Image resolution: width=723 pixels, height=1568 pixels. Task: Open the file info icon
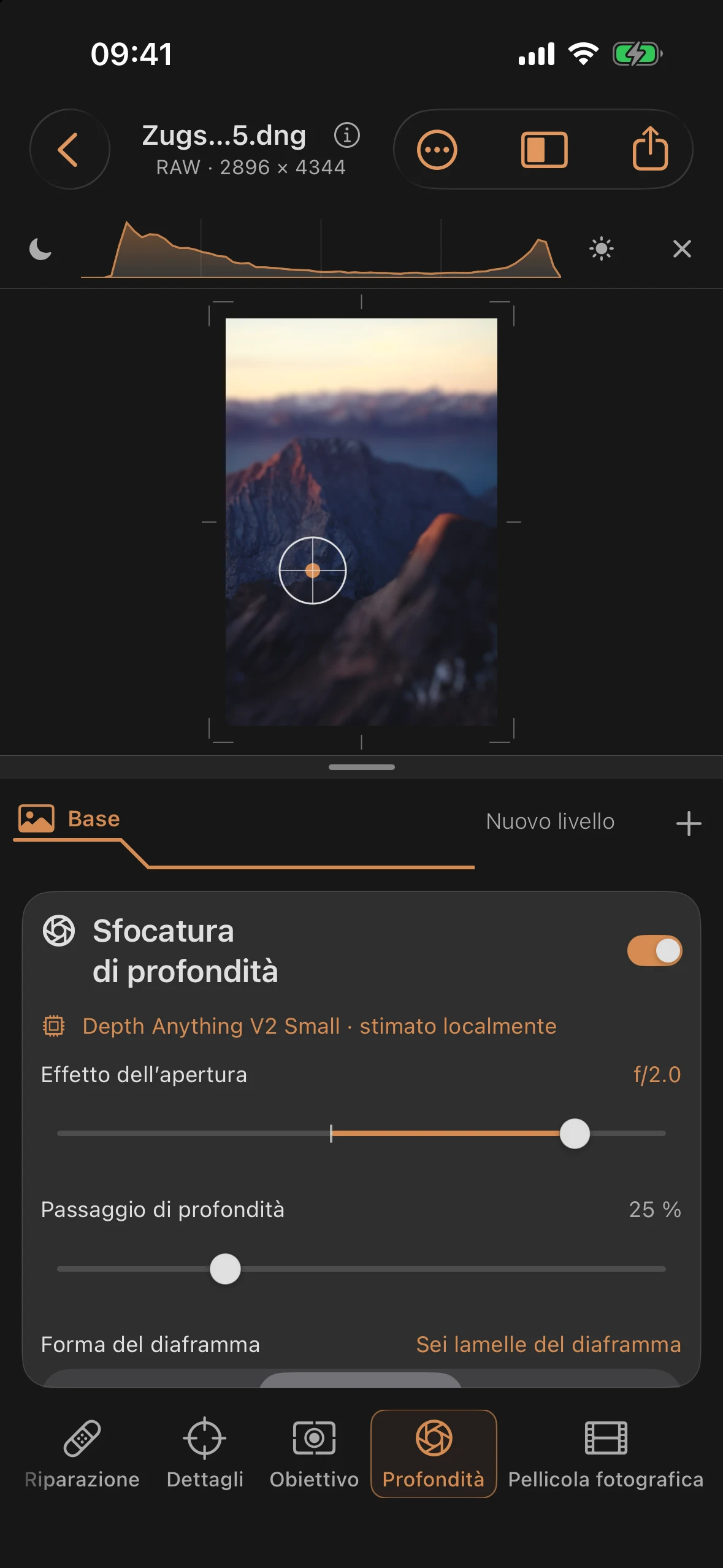tap(347, 135)
